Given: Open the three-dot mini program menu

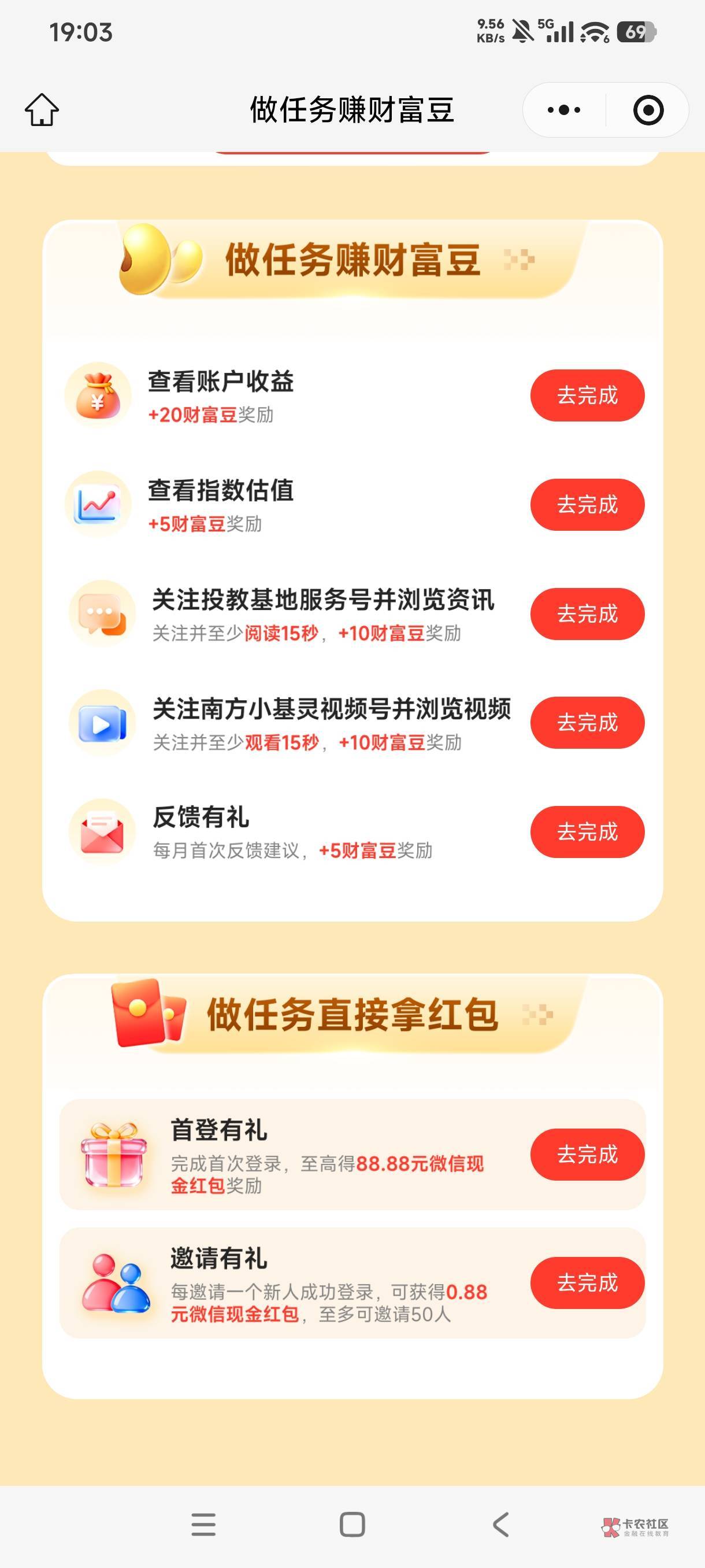Looking at the screenshot, I should click(564, 110).
